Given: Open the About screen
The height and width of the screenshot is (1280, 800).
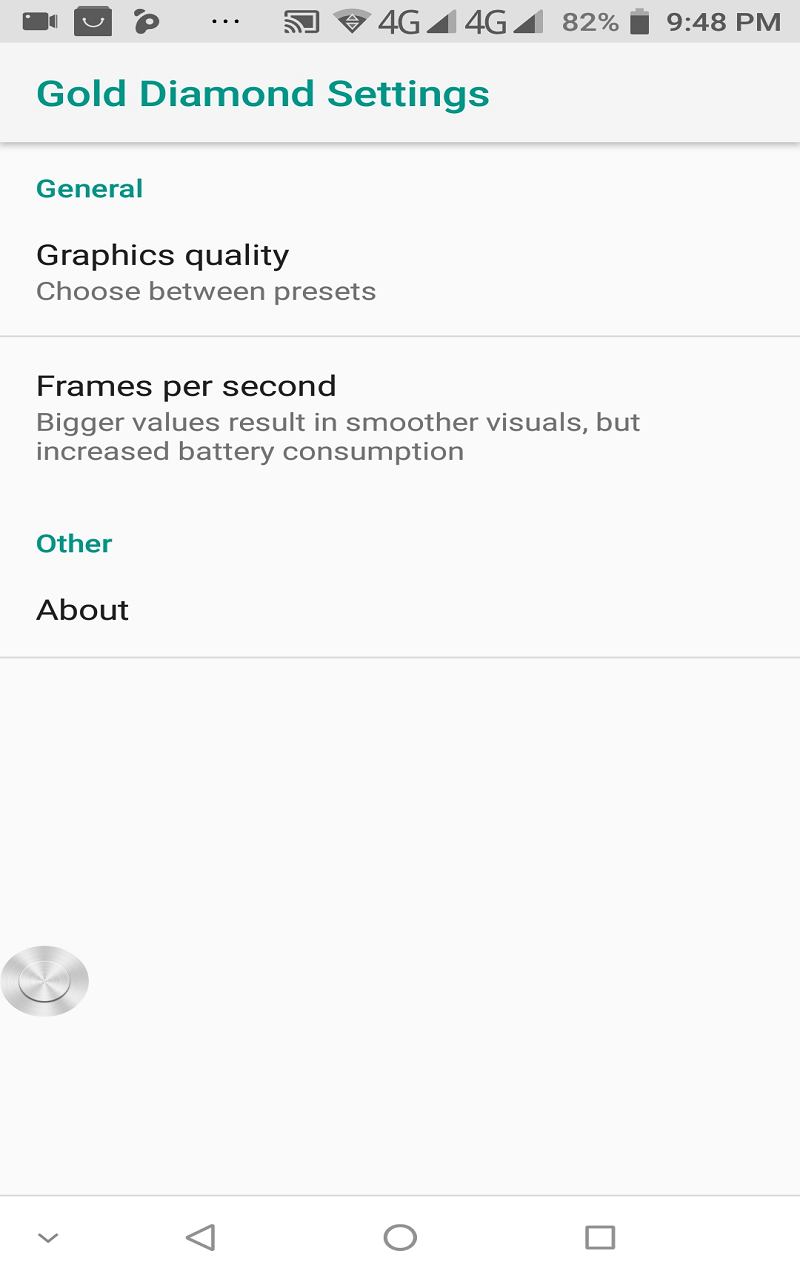Looking at the screenshot, I should [400, 609].
